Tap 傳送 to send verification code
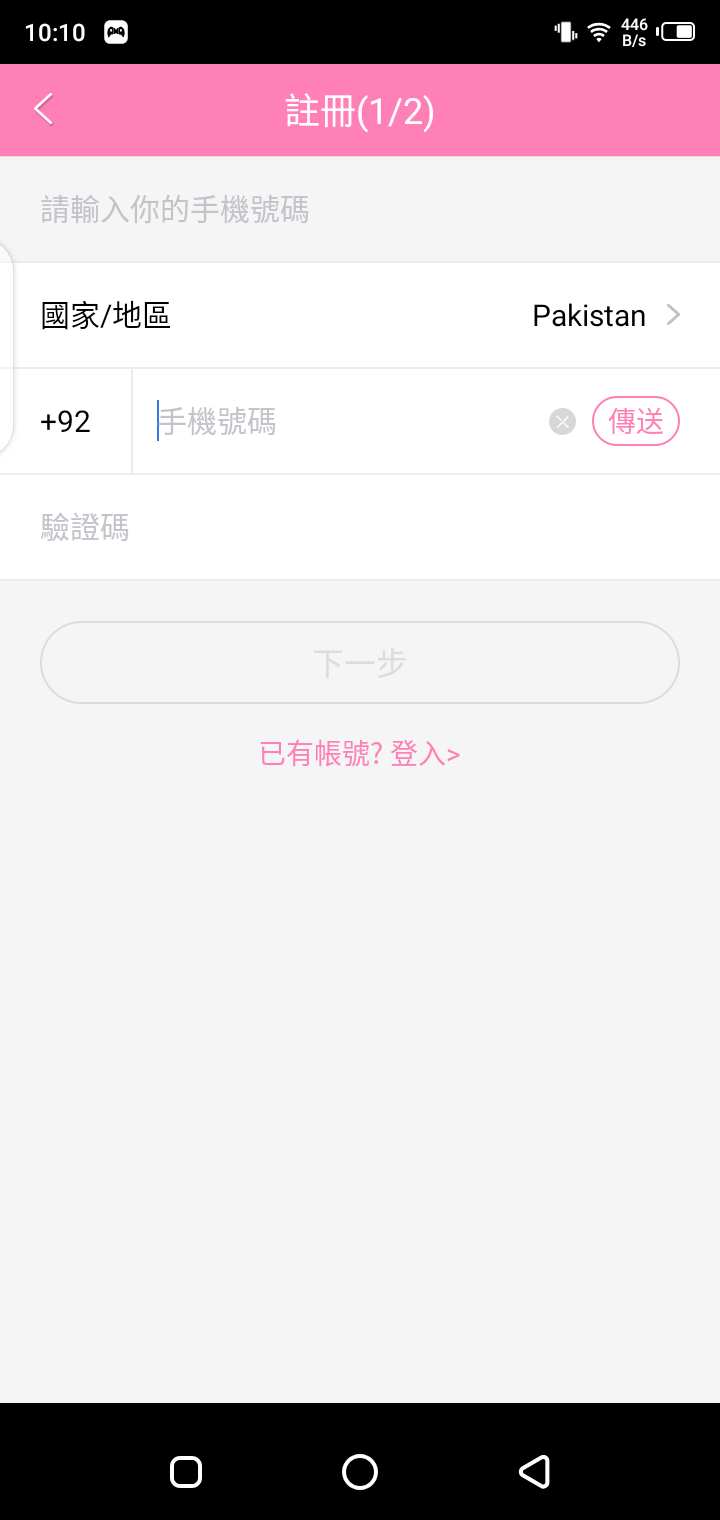 [x=636, y=422]
